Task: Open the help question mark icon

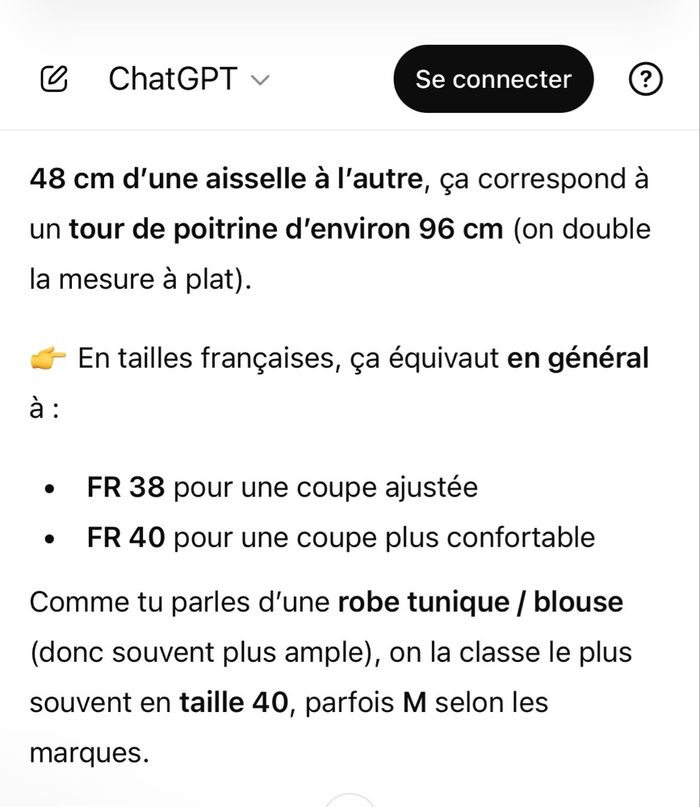Action: click(x=646, y=79)
